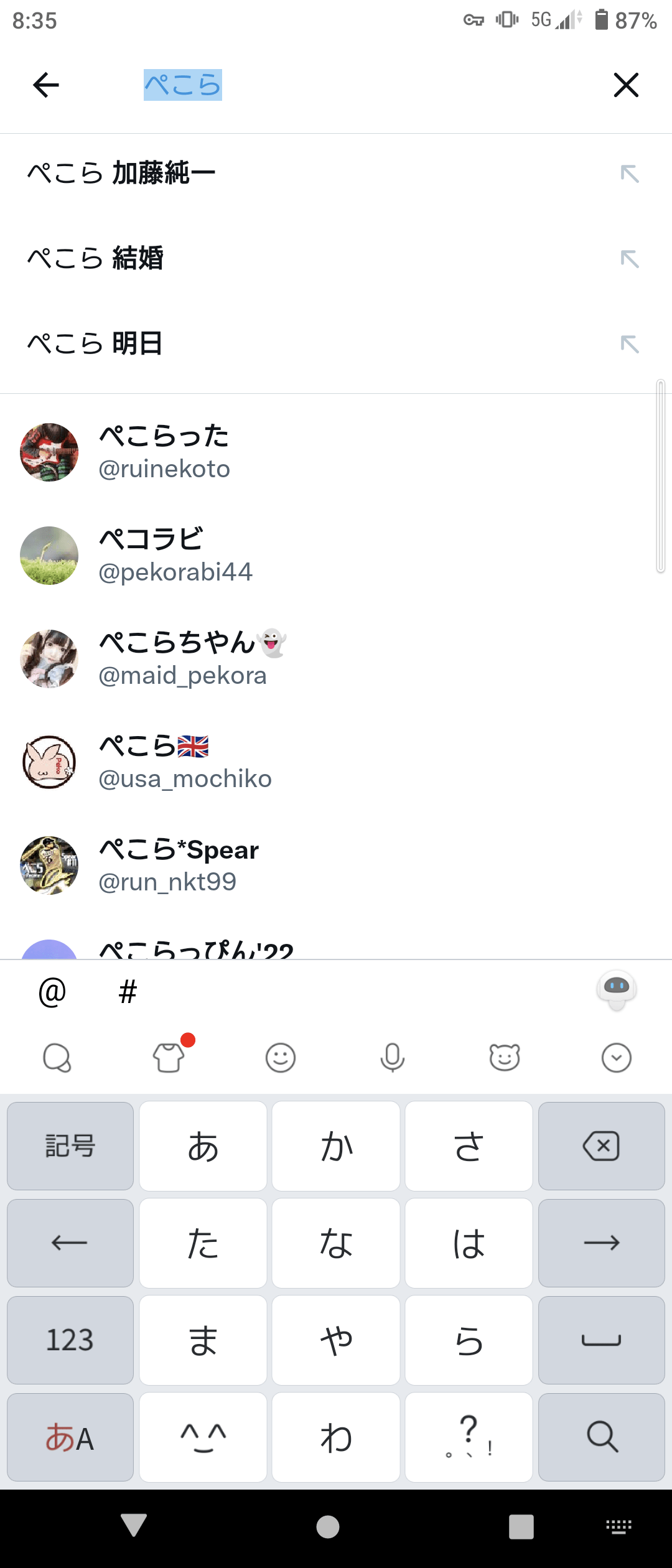Start voice input with the microphone
This screenshot has height=1568, width=672.
click(x=393, y=1058)
